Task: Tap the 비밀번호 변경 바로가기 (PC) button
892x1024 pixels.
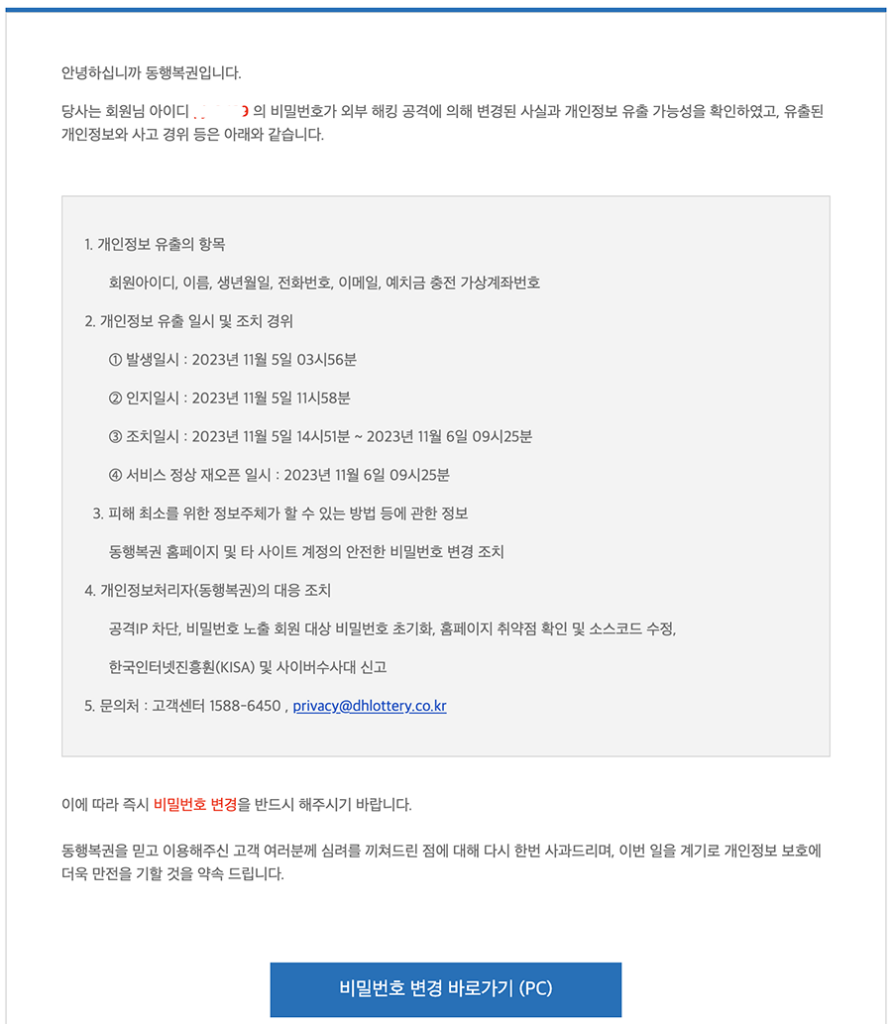Action: pyautogui.click(x=445, y=988)
